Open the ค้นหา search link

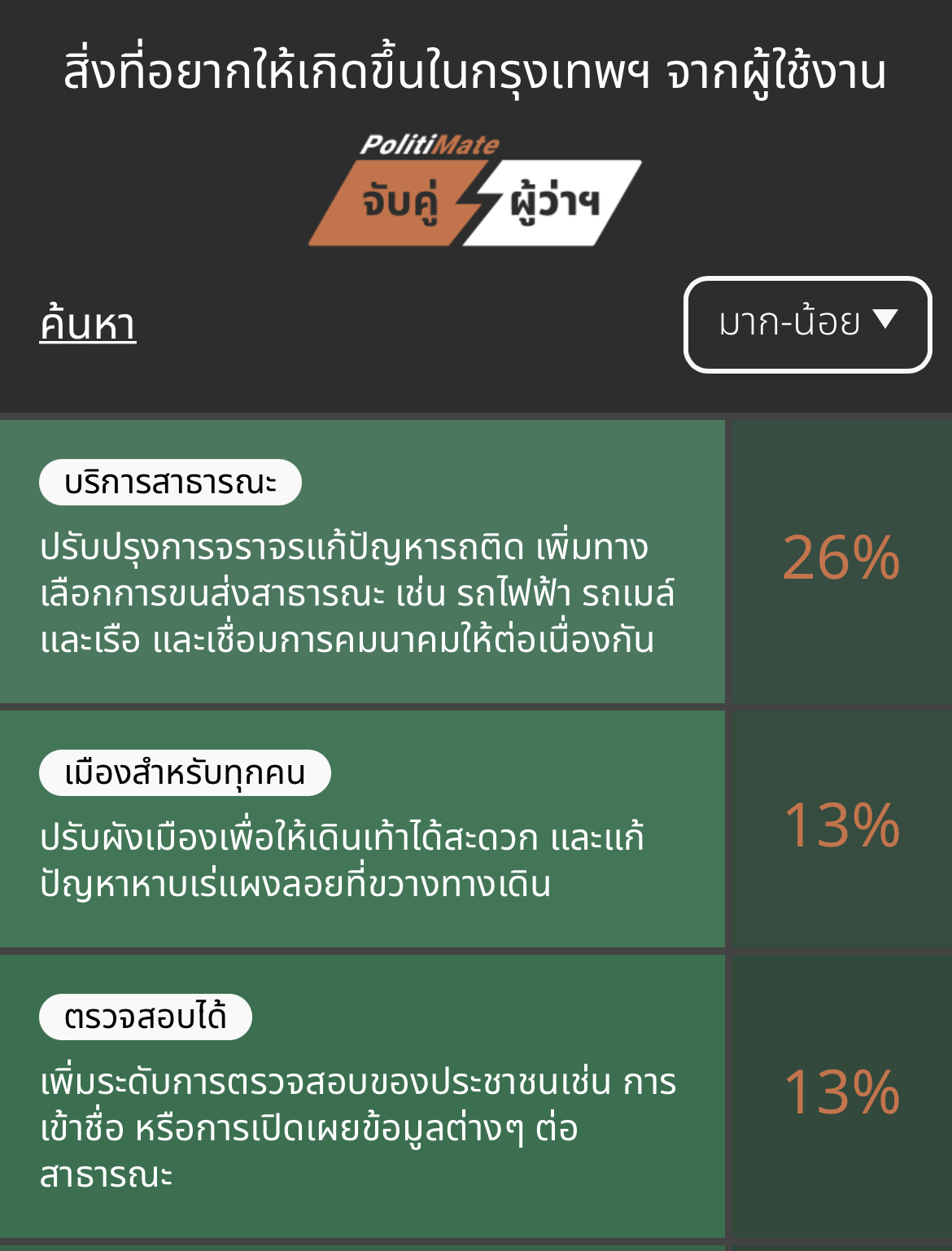coord(88,324)
